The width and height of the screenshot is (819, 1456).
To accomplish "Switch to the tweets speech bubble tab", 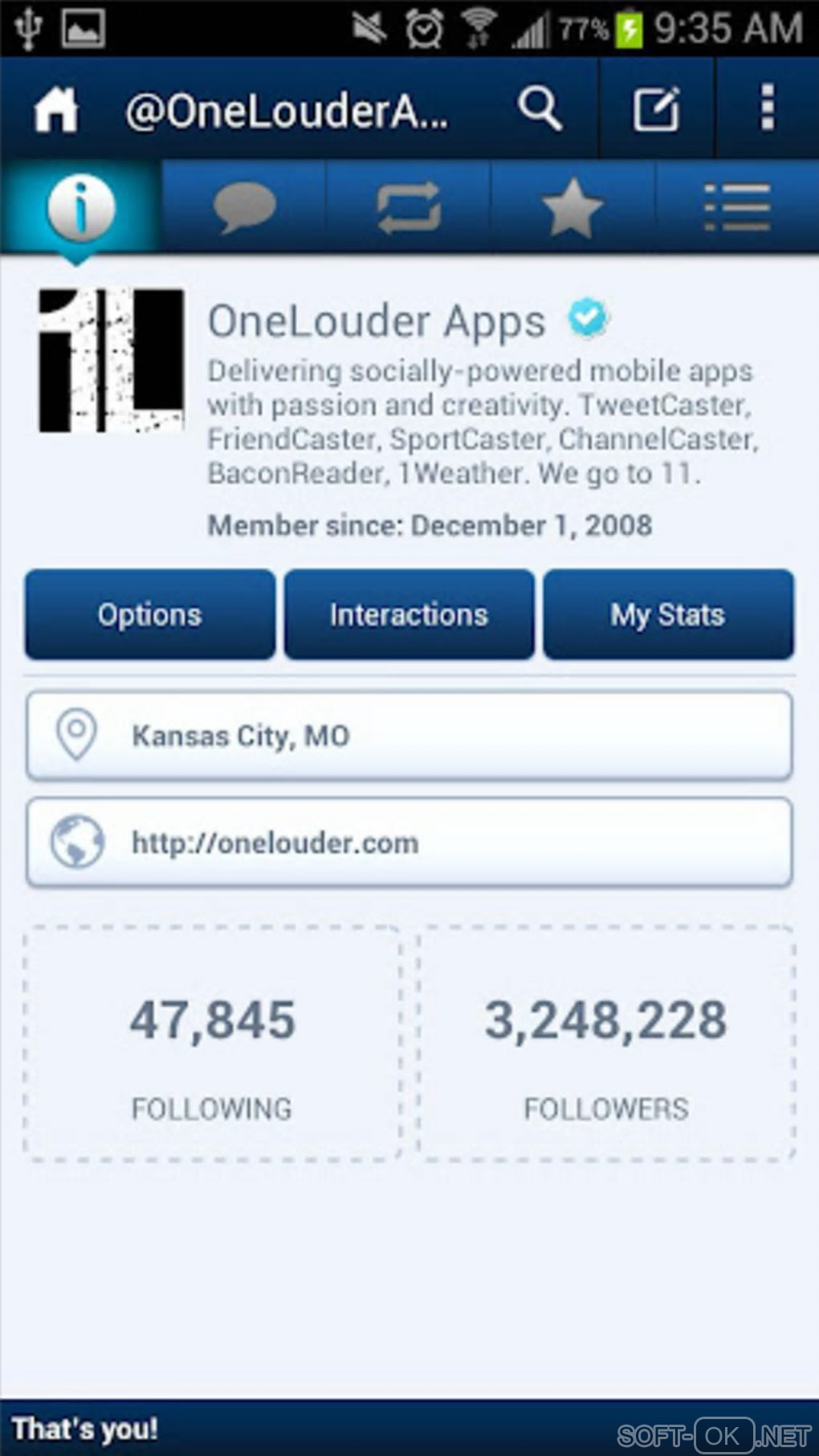I will [x=244, y=208].
